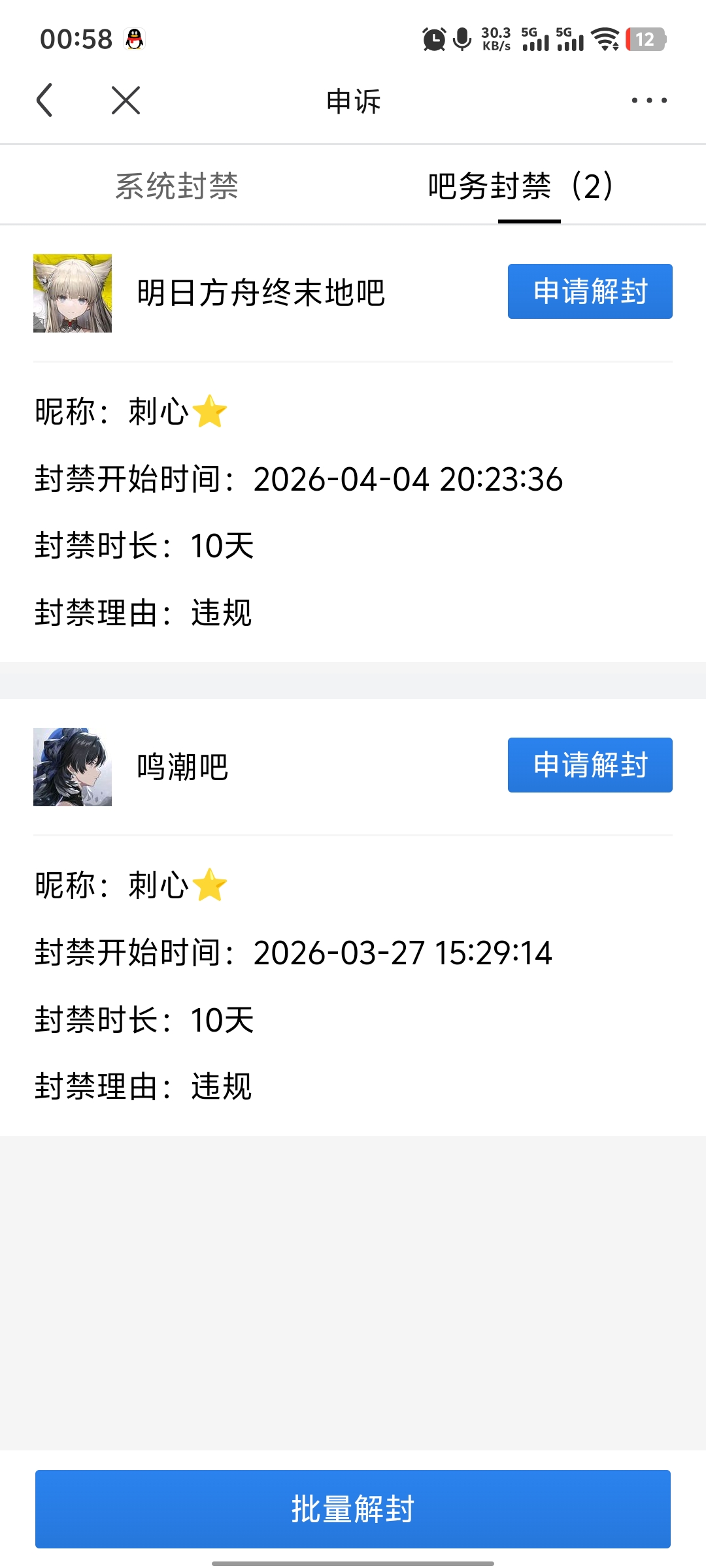
Task: Tap the 批量解封 button
Action: point(353,1509)
